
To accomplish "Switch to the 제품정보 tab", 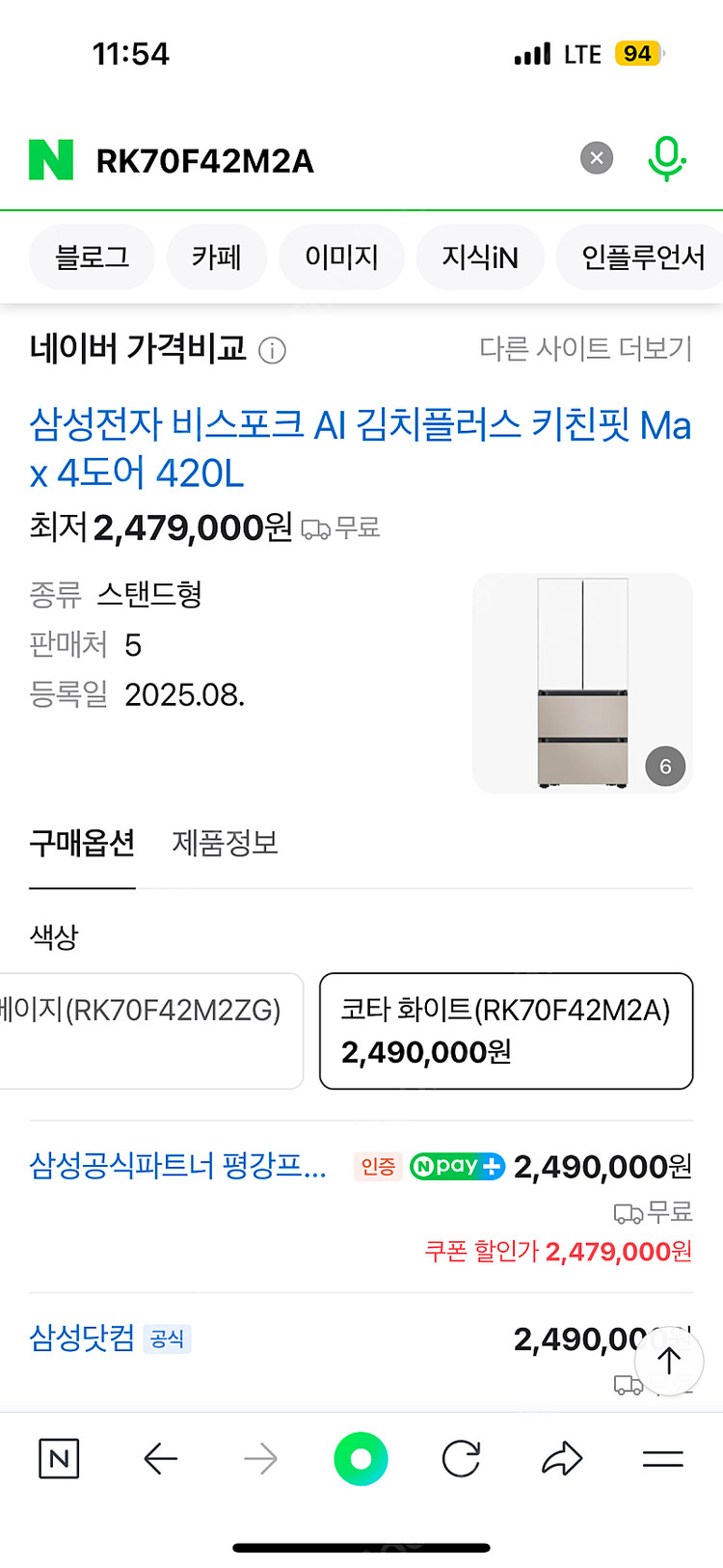I will click(x=225, y=843).
